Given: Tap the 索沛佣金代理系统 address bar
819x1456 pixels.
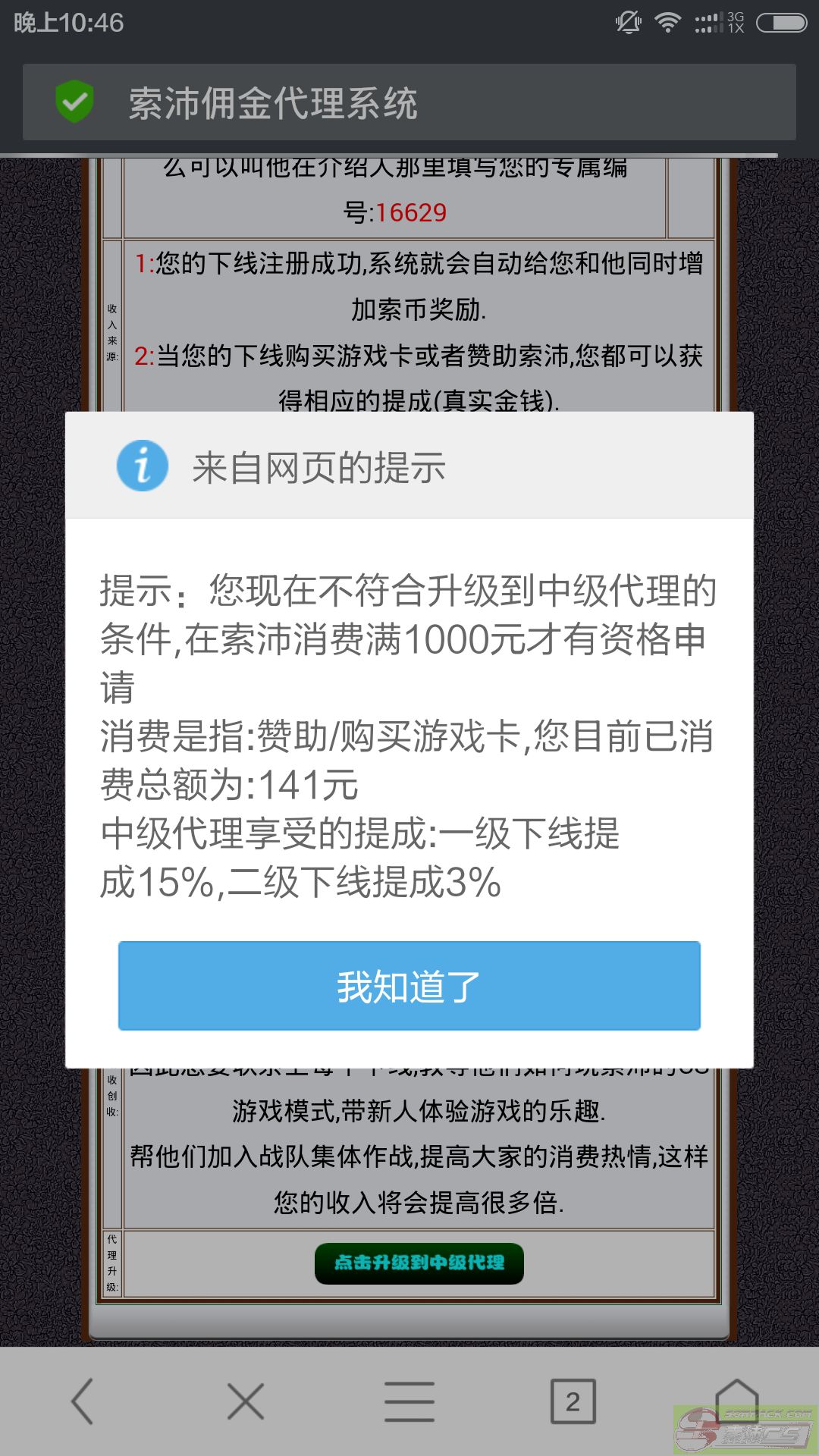Looking at the screenshot, I should pos(409,103).
